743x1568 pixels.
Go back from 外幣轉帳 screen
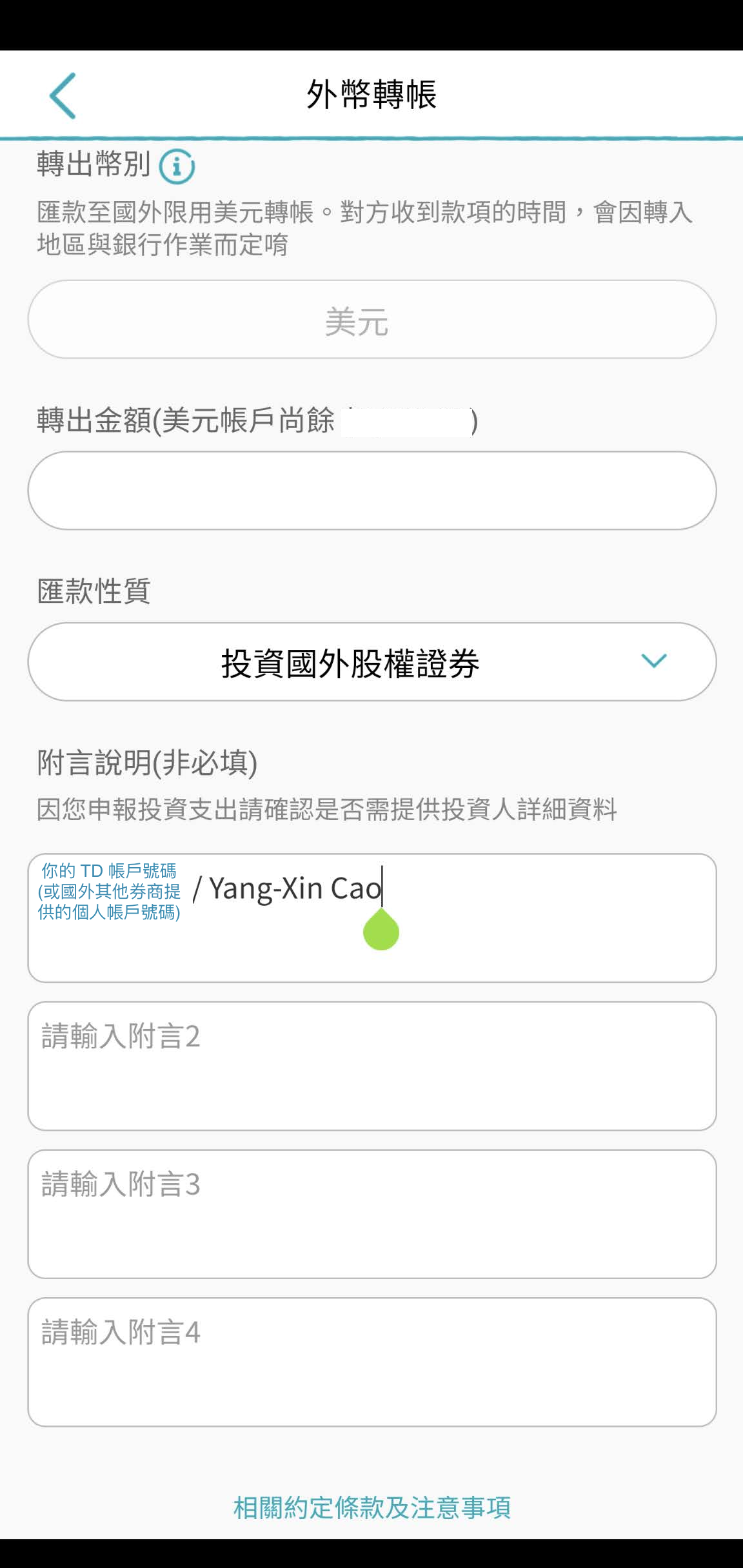pos(63,95)
